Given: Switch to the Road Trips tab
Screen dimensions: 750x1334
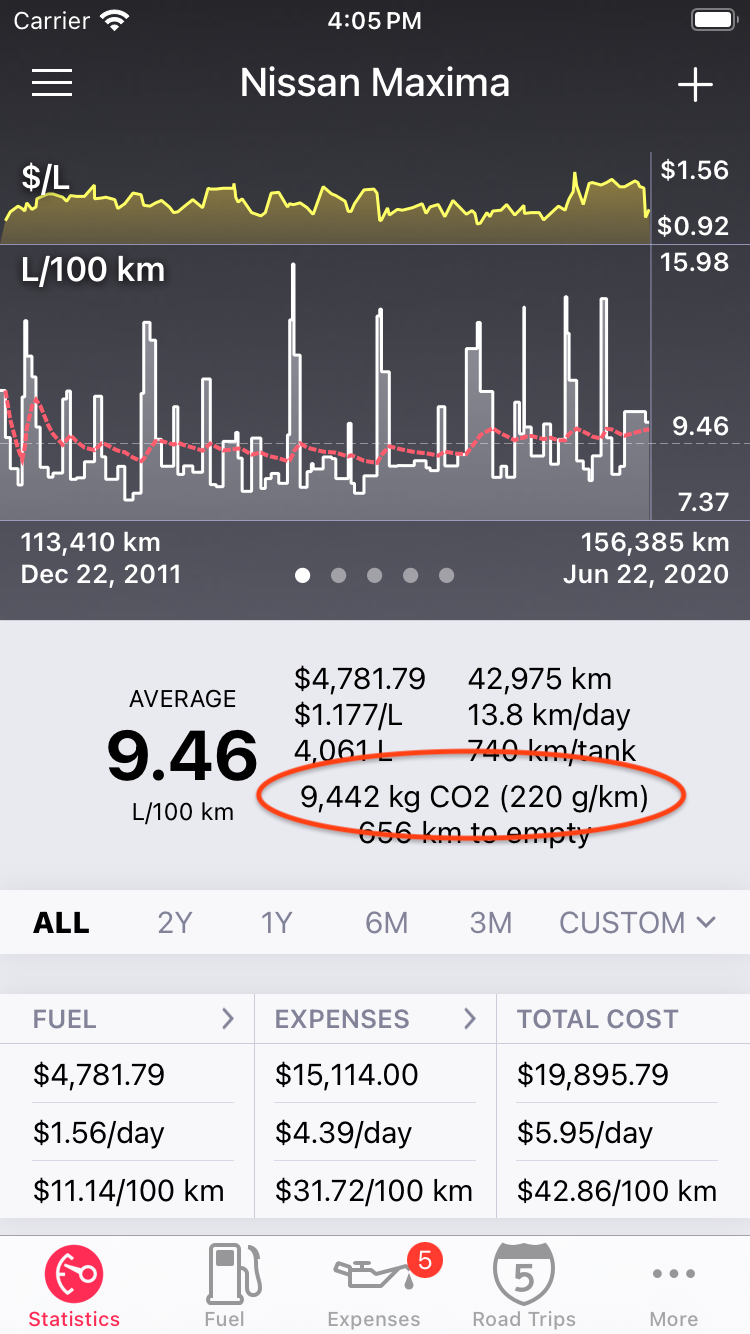Looking at the screenshot, I should pos(524,1285).
